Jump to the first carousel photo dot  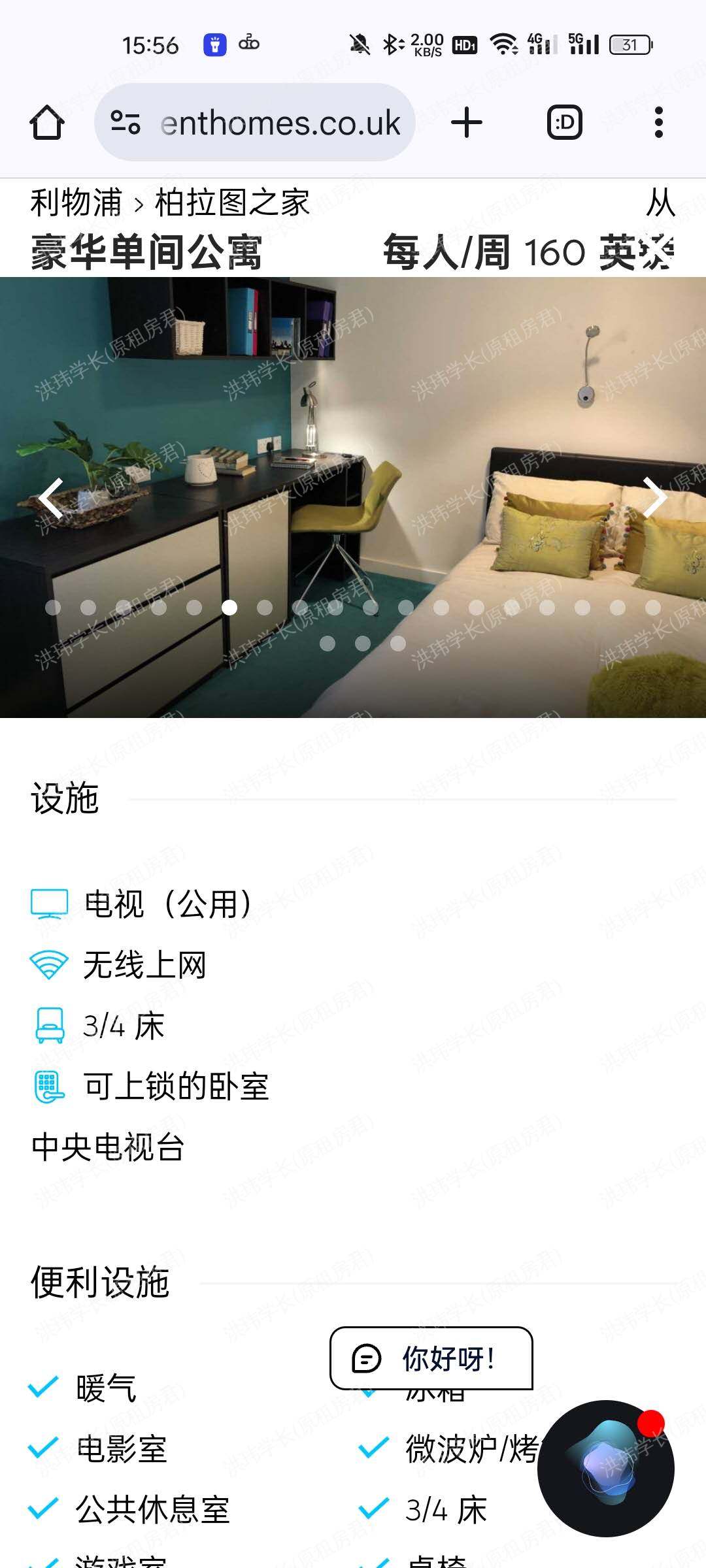coord(53,608)
